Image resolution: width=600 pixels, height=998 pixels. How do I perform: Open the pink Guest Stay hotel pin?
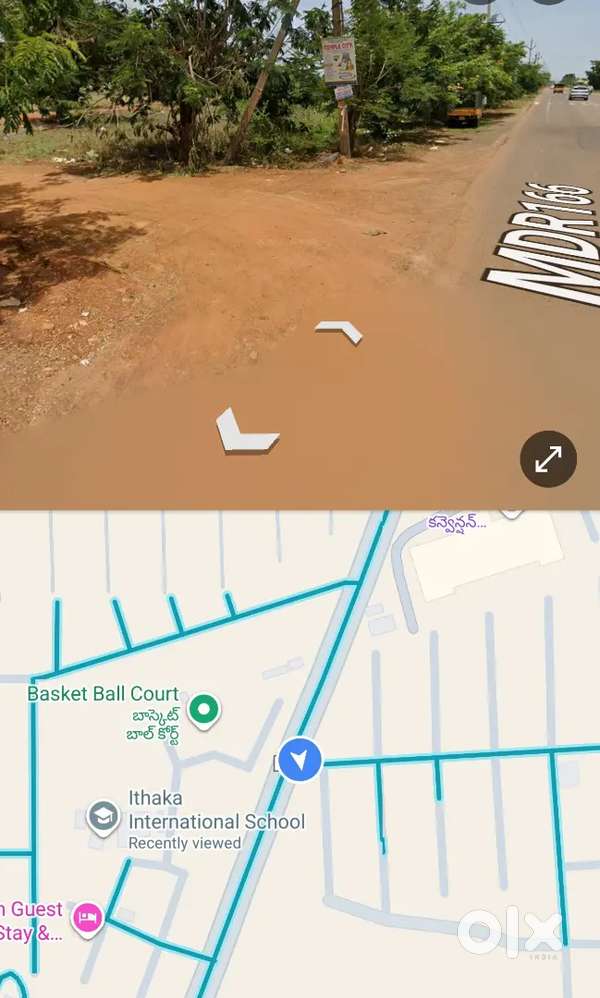pyautogui.click(x=88, y=918)
